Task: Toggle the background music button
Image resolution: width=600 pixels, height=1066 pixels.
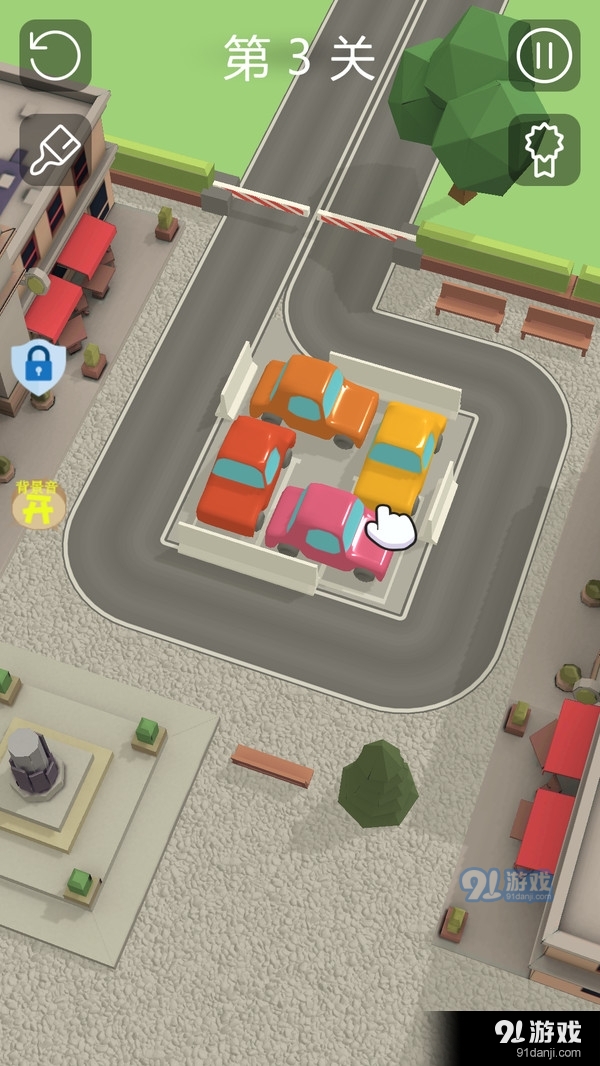Action: (x=38, y=503)
